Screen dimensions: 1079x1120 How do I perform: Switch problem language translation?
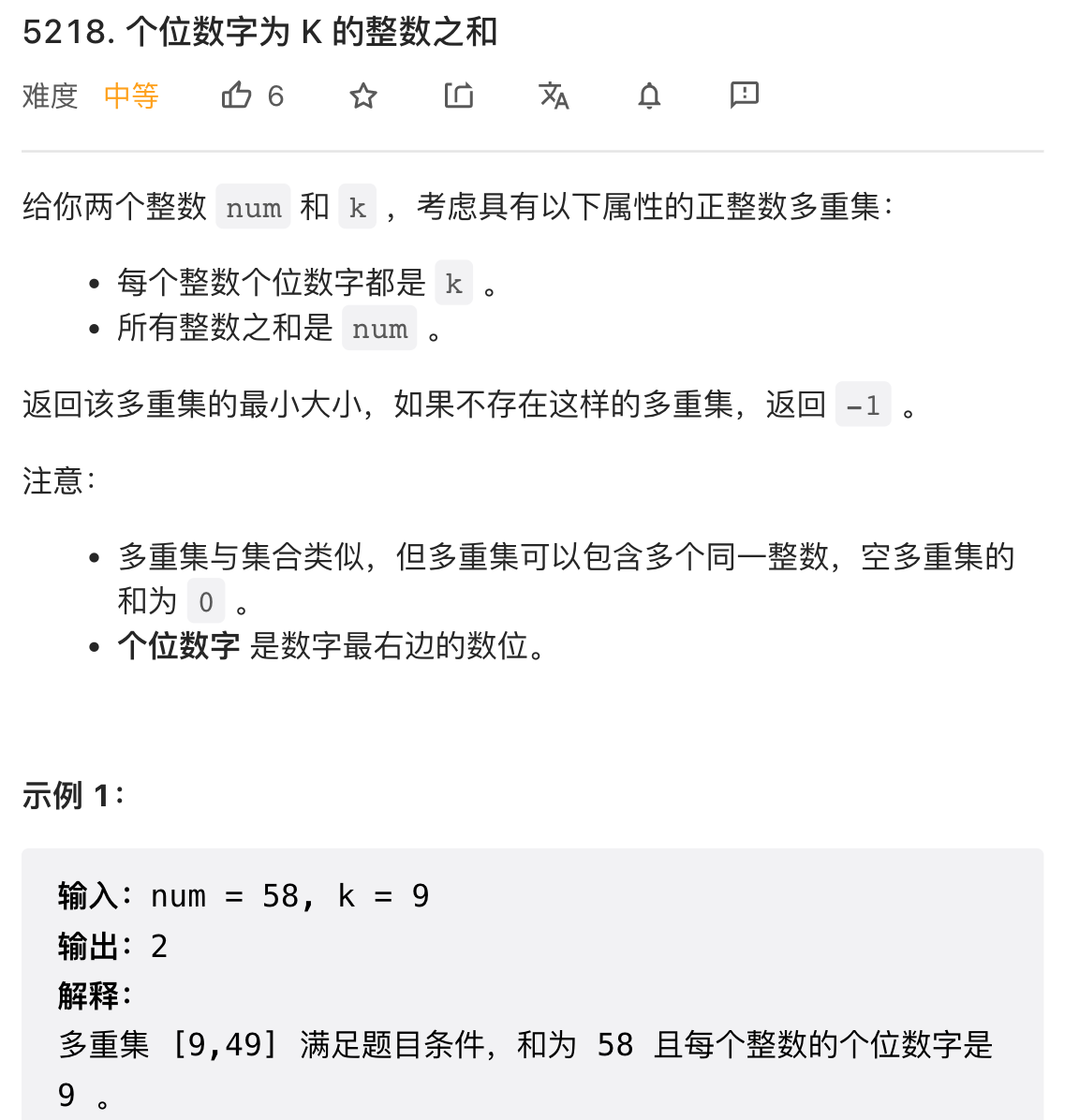click(554, 96)
